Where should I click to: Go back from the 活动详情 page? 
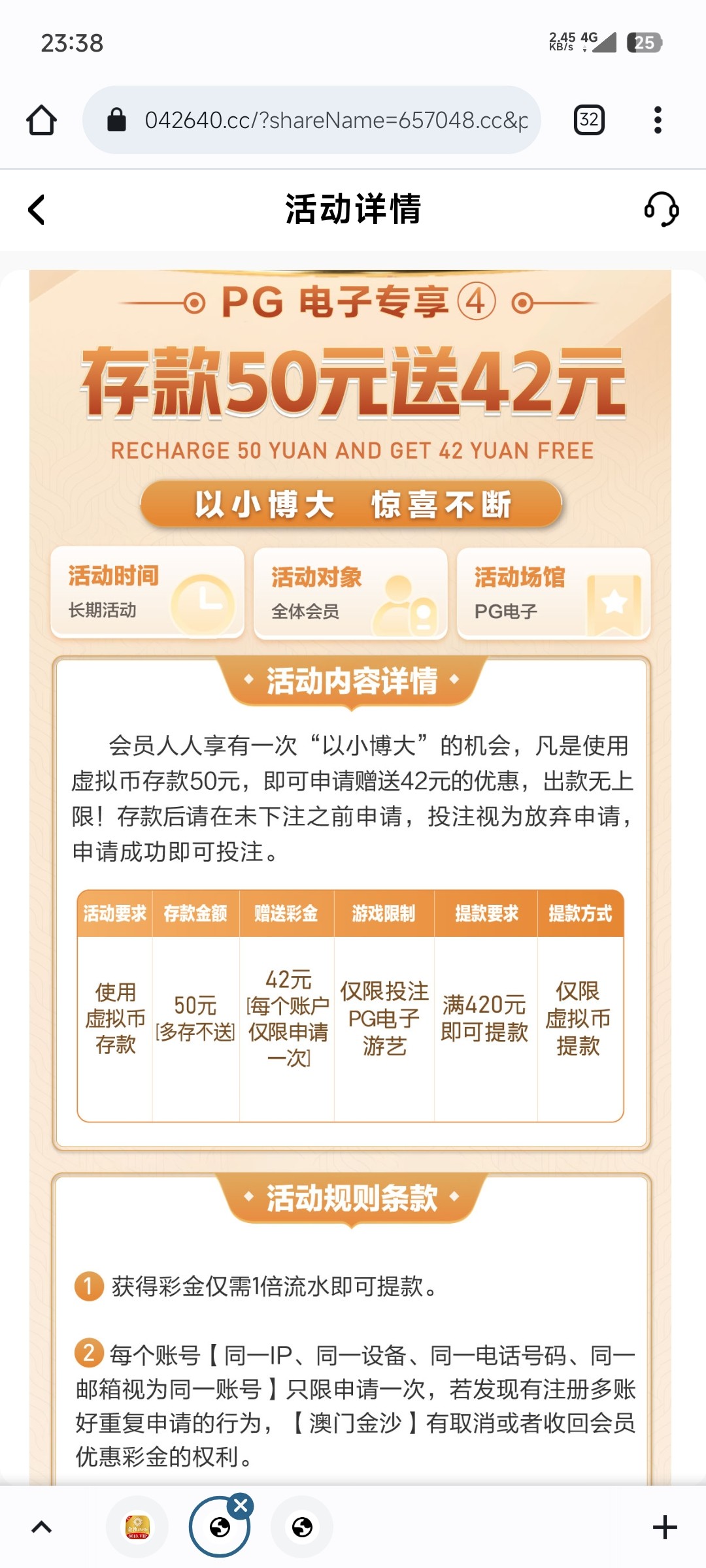click(x=37, y=210)
